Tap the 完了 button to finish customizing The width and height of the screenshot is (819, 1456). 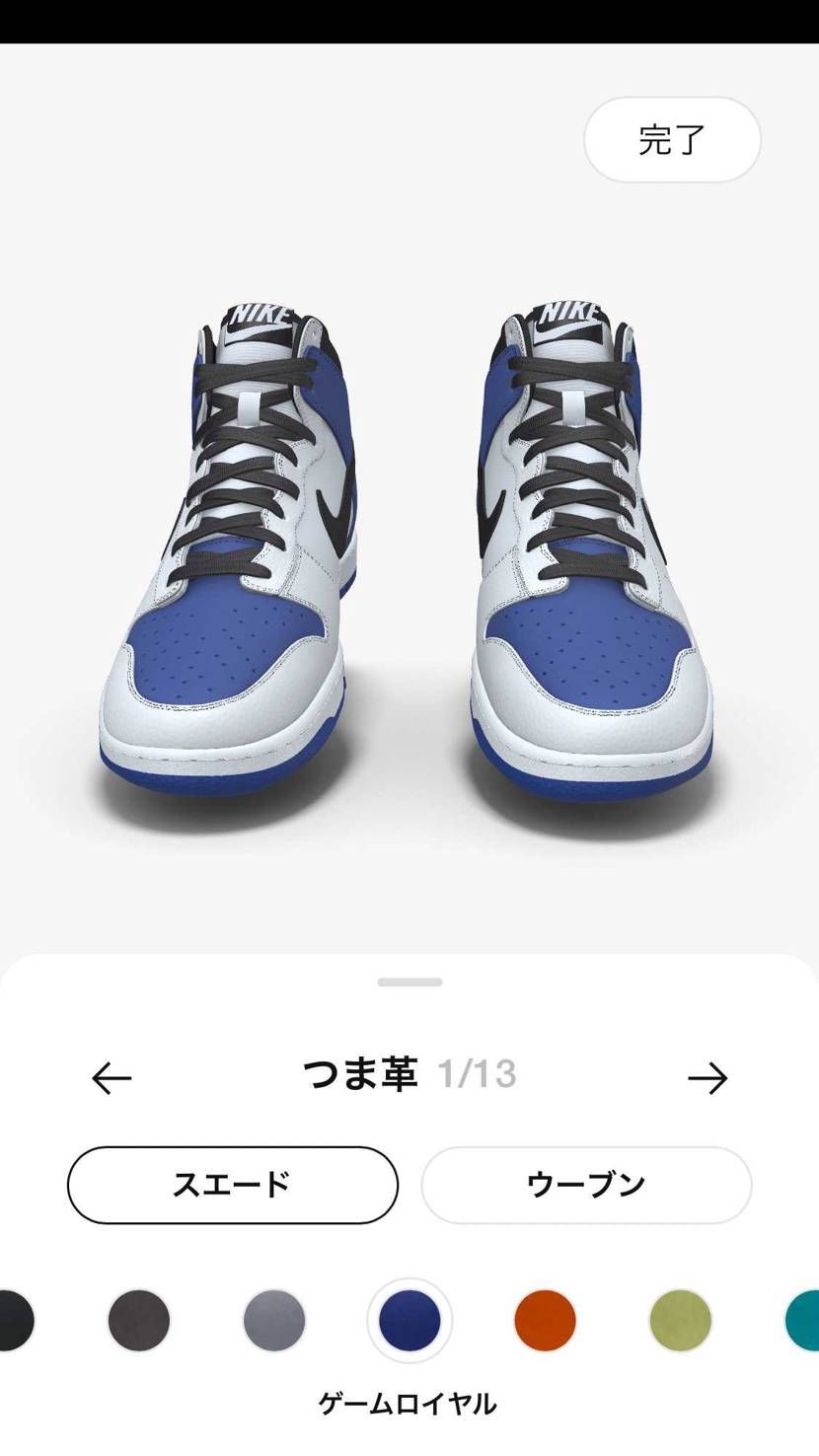click(672, 141)
